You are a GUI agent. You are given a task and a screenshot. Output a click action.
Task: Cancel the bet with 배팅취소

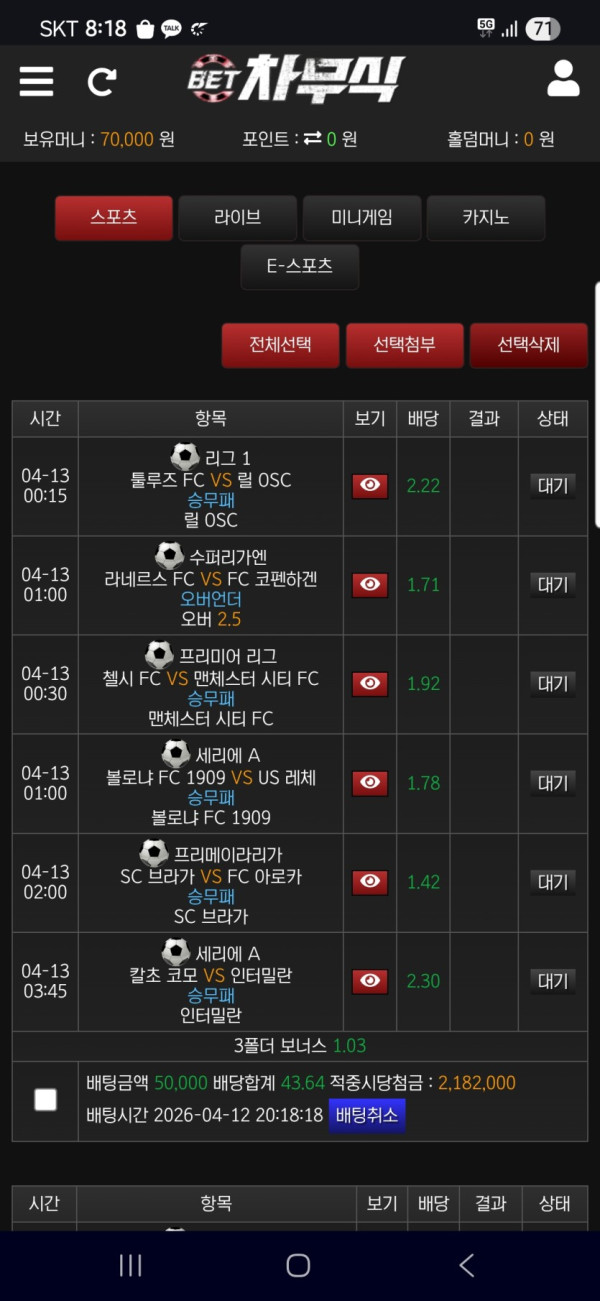tap(367, 1115)
